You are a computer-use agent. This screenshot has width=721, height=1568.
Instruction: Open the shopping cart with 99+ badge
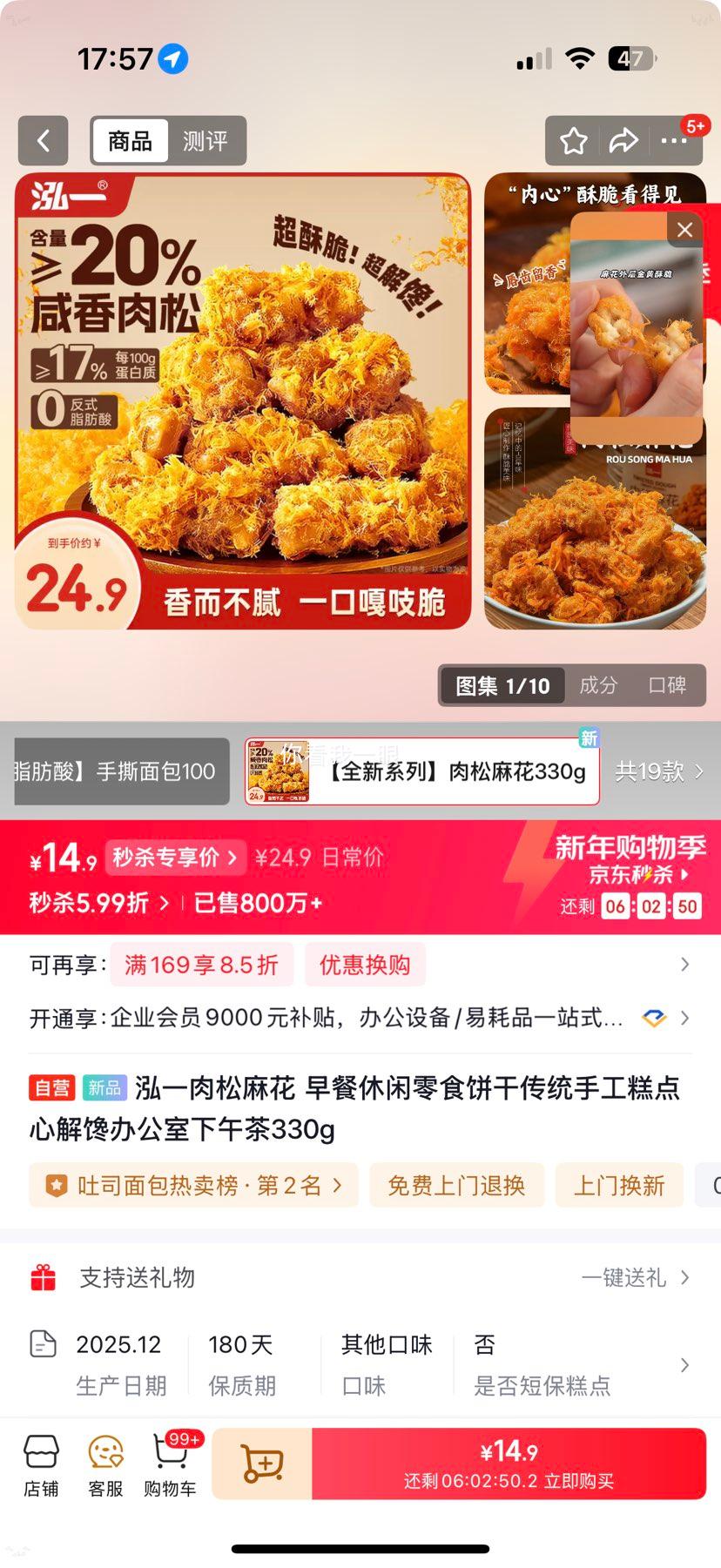click(170, 1464)
